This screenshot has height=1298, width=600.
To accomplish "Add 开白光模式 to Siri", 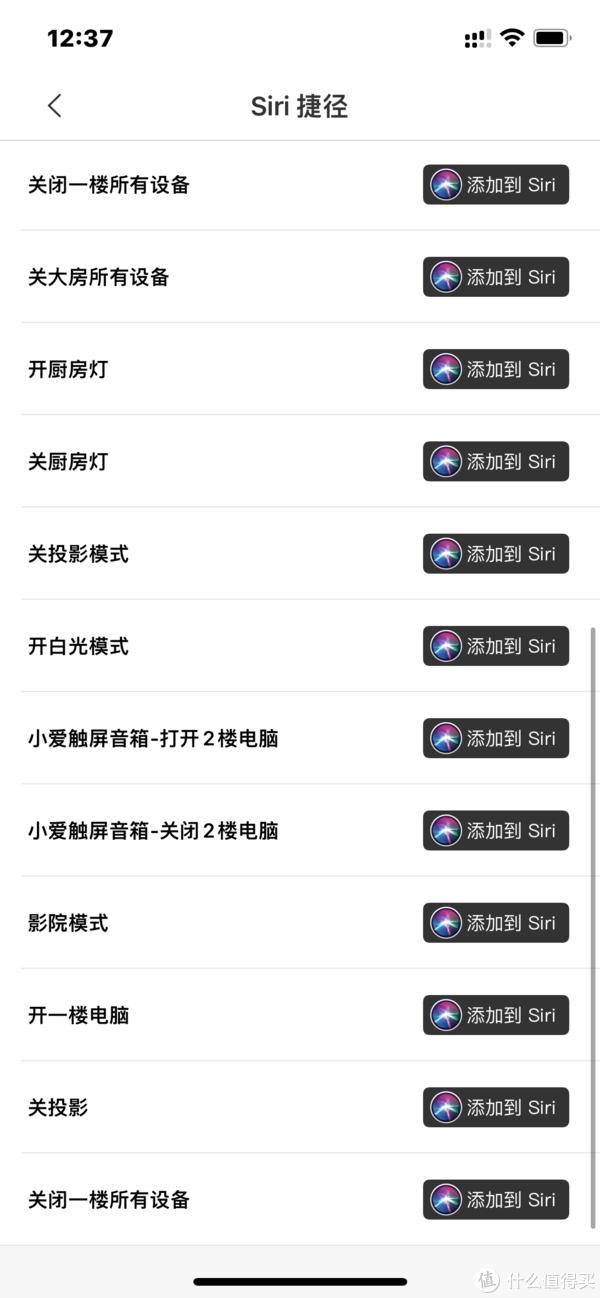I will 496,646.
